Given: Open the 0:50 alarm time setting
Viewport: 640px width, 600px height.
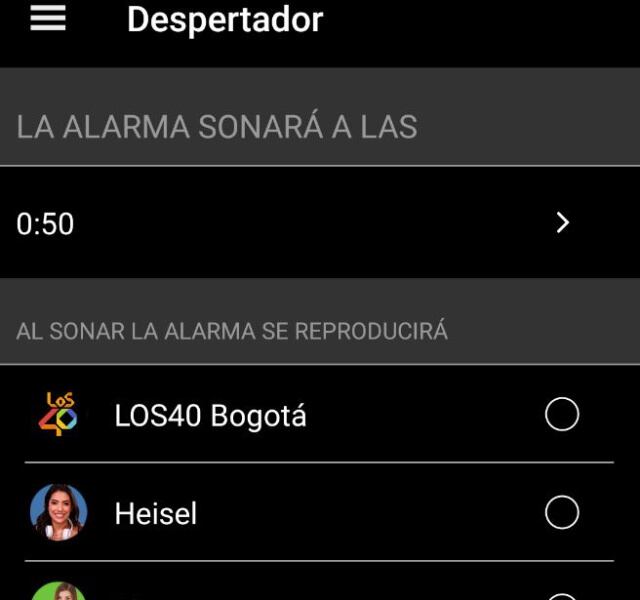Looking at the screenshot, I should pyautogui.click(x=320, y=223).
